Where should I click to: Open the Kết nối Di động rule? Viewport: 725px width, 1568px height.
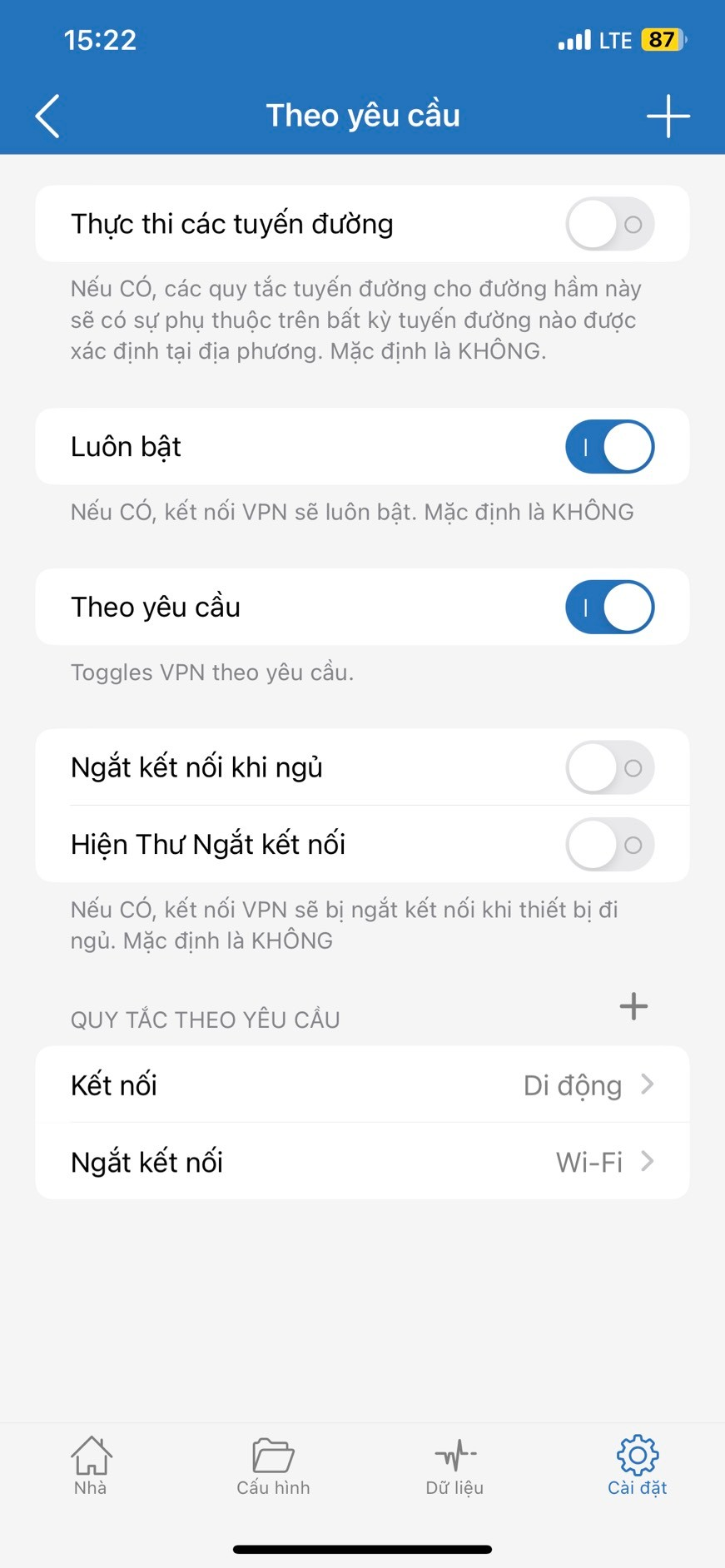(x=362, y=1085)
